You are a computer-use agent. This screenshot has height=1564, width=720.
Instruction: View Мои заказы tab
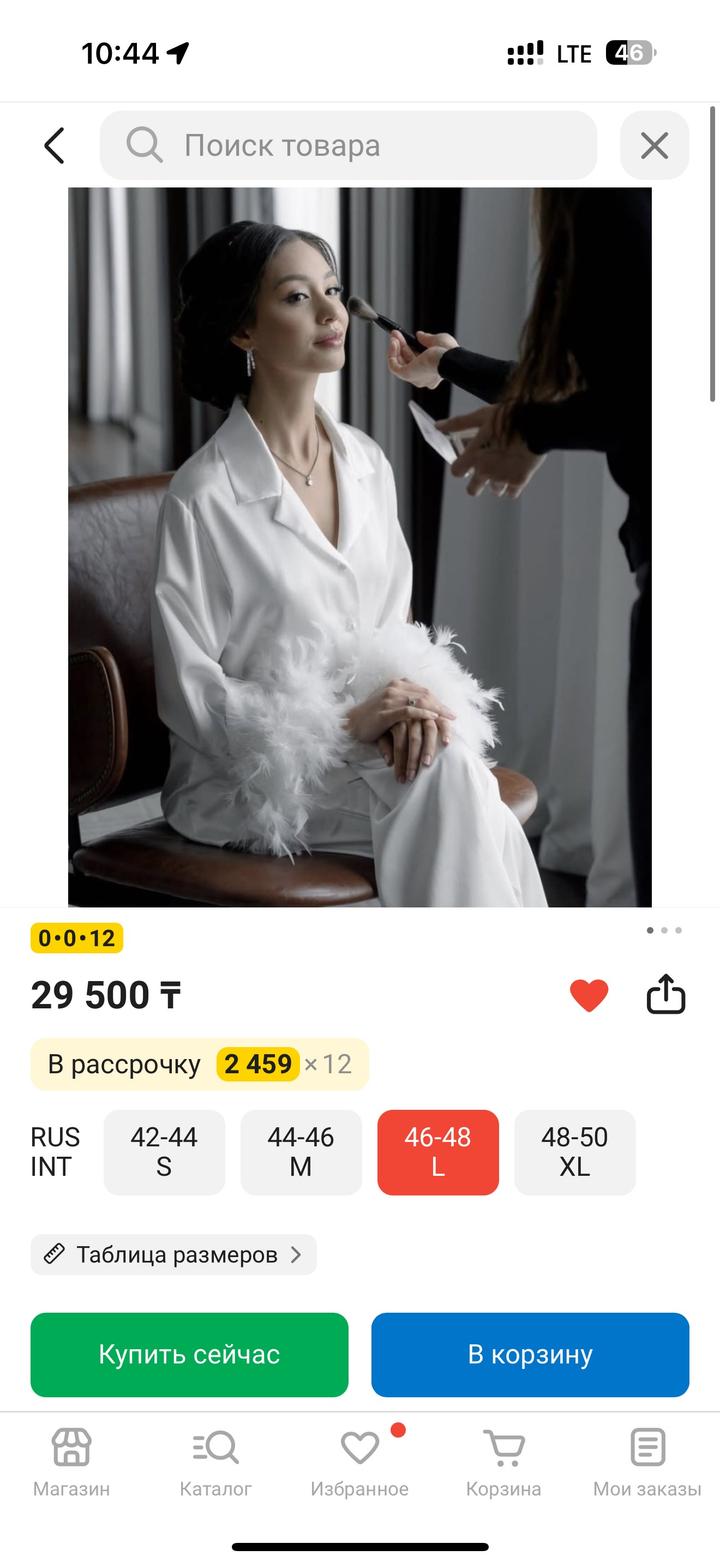point(647,1462)
